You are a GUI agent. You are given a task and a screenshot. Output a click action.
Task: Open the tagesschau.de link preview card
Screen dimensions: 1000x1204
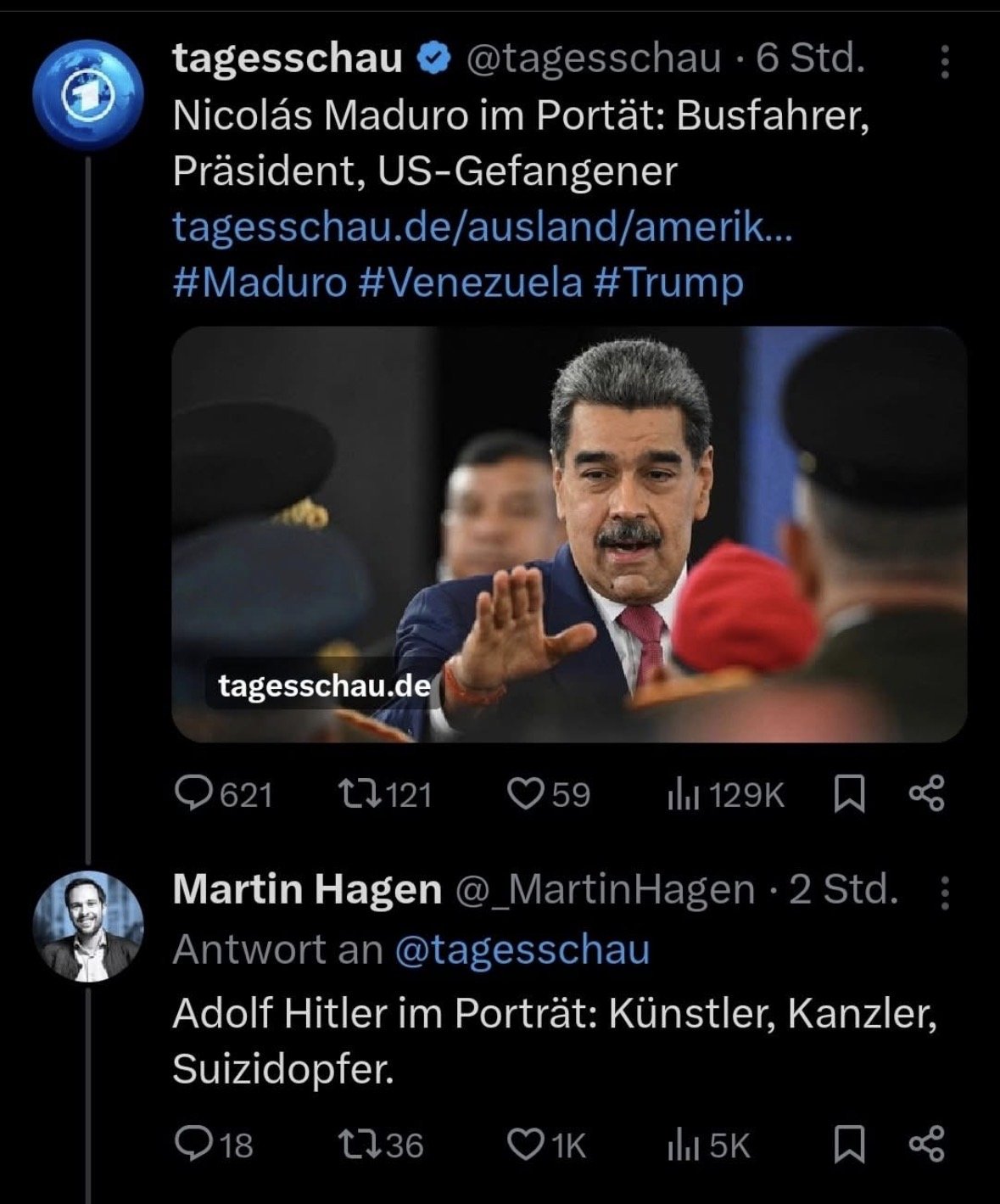point(568,535)
